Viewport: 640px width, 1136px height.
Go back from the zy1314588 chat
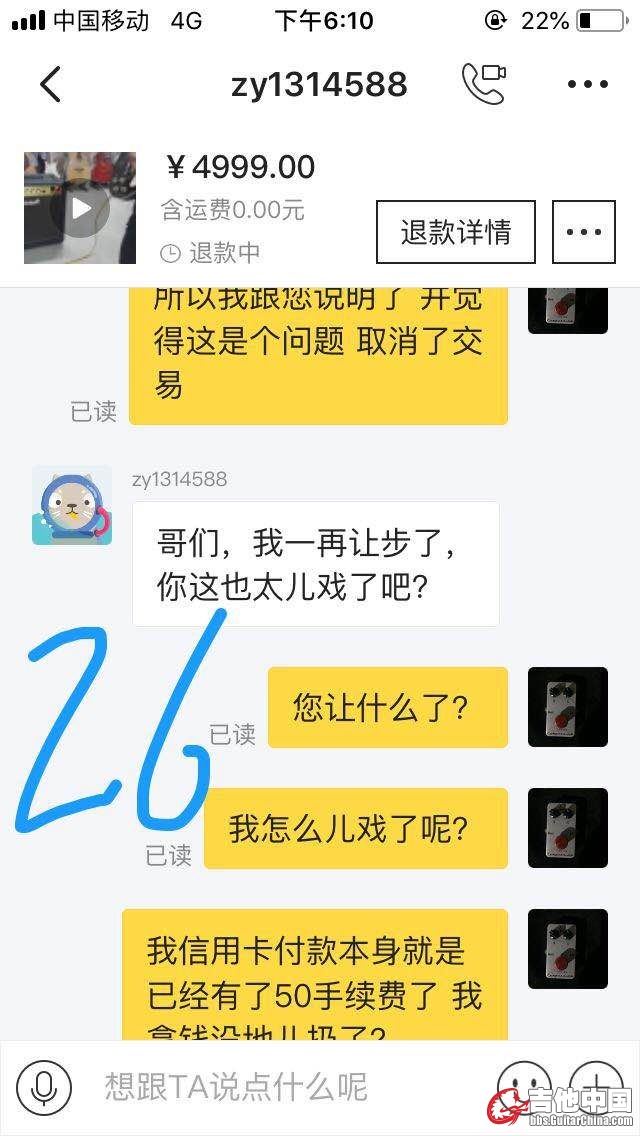[50, 85]
